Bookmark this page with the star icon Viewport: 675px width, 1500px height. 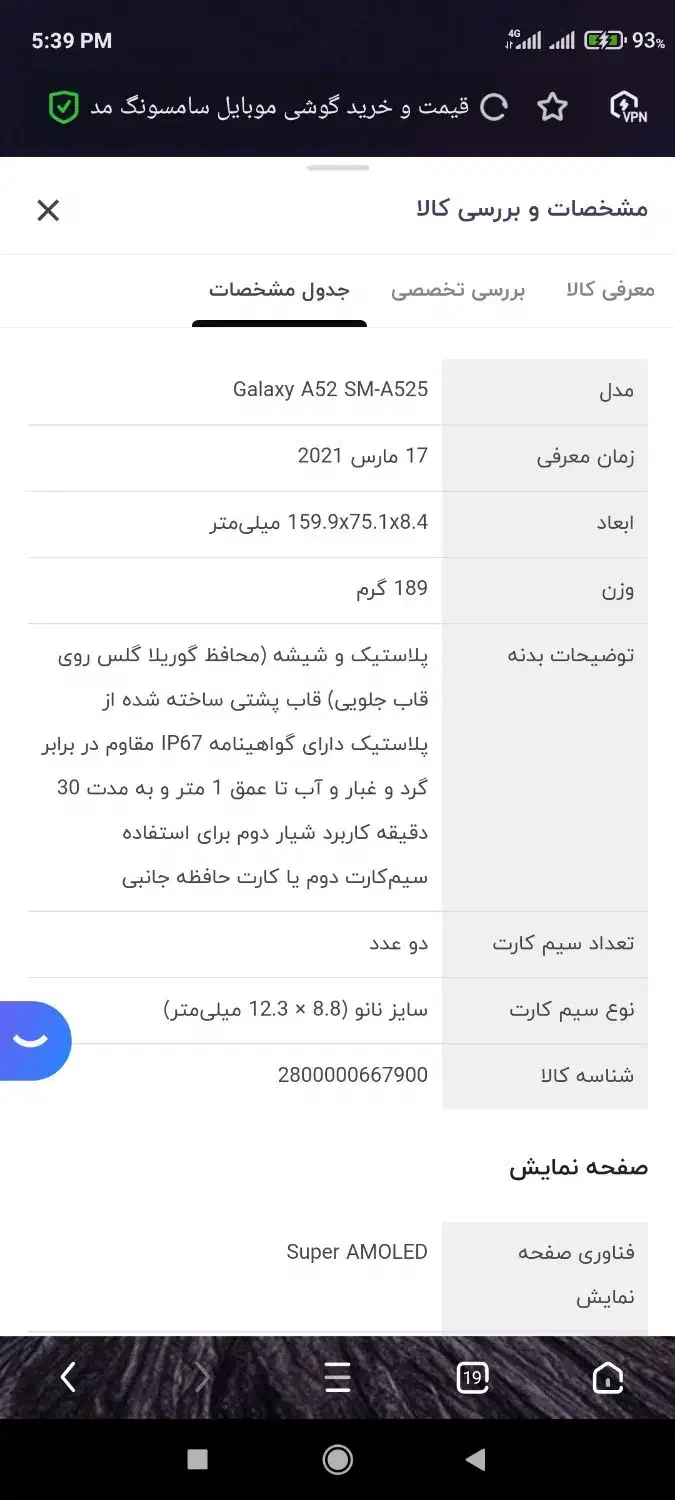552,107
